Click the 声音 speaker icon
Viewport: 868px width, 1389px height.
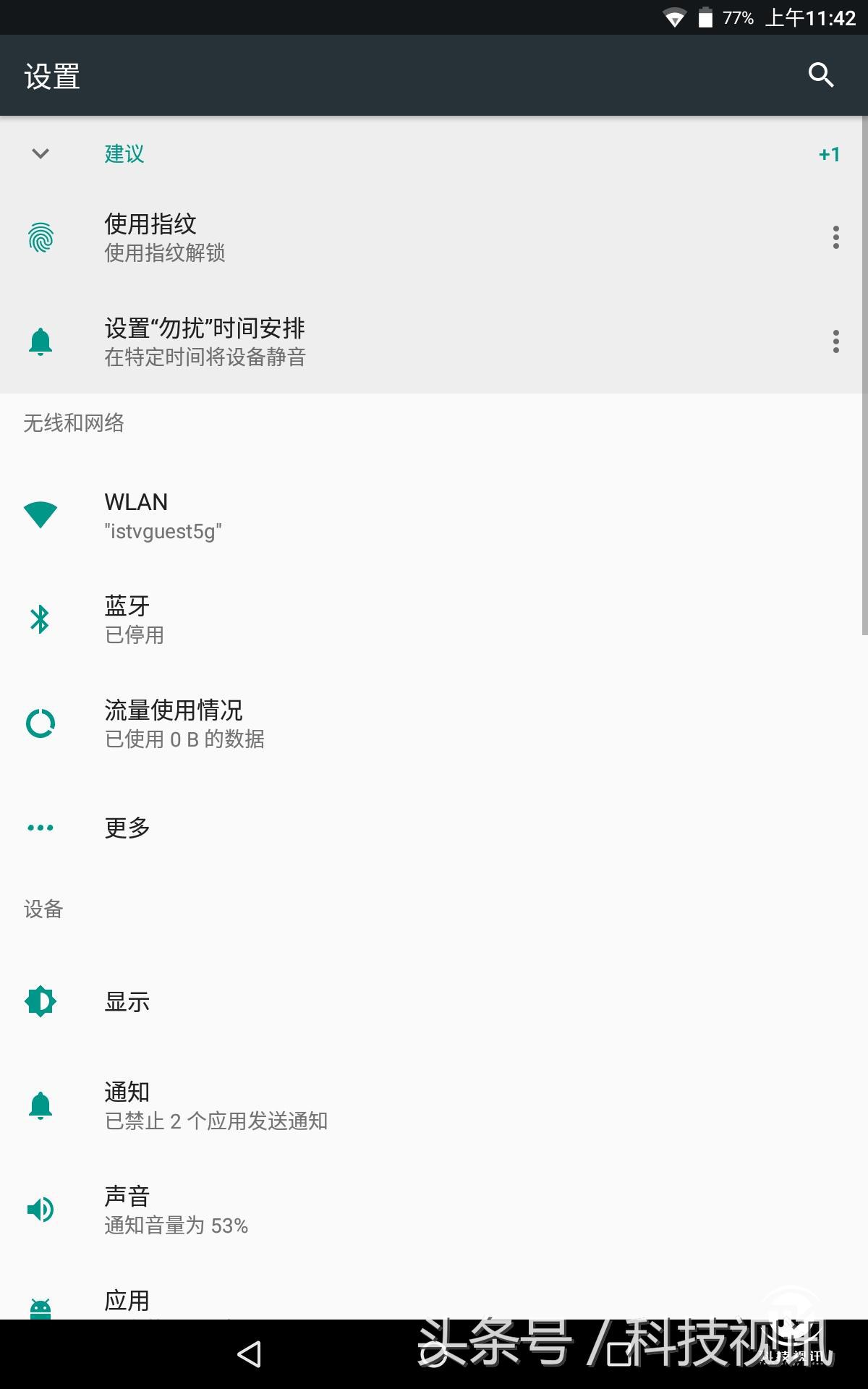pyautogui.click(x=41, y=1208)
